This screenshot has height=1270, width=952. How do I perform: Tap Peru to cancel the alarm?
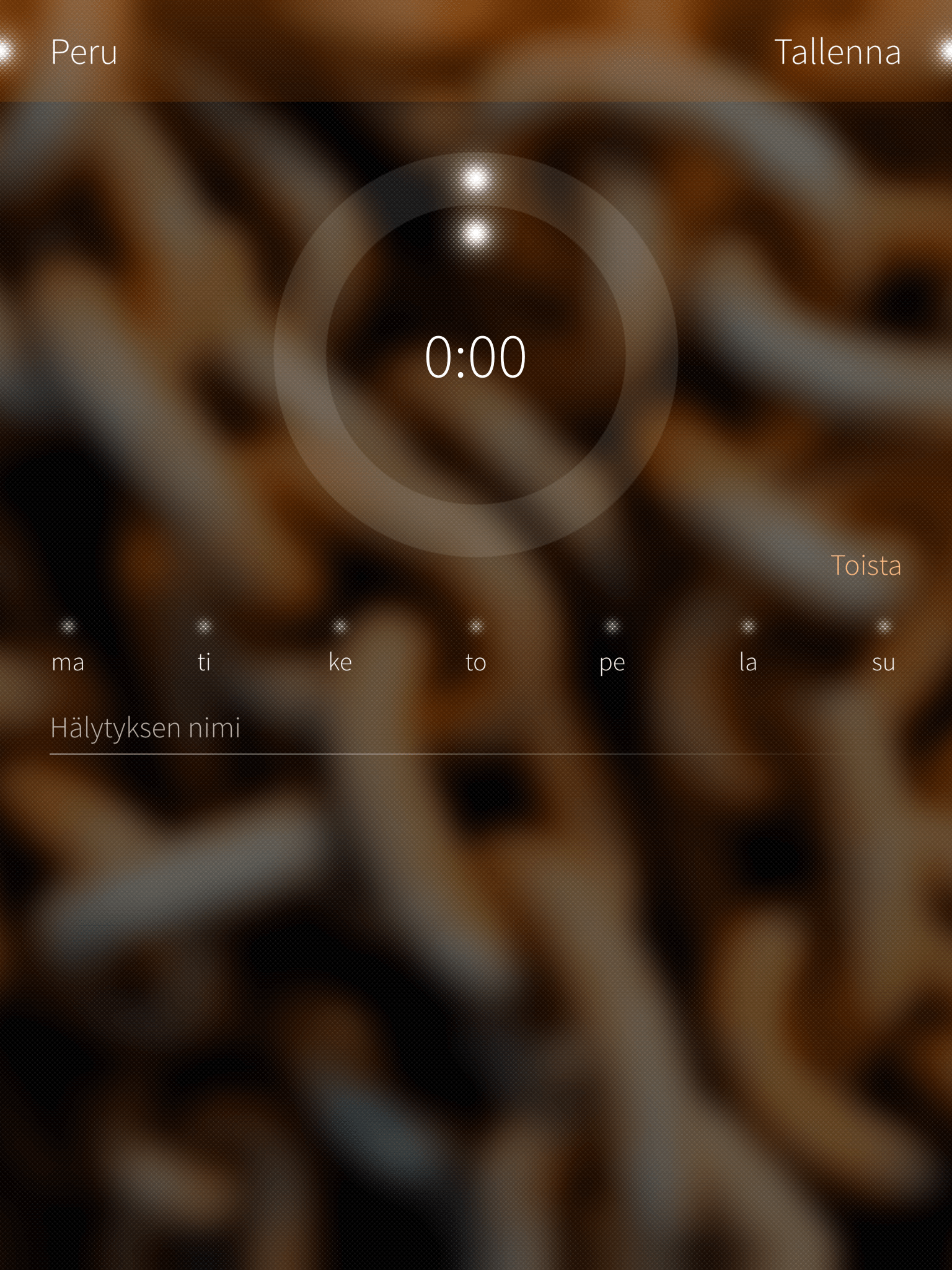84,52
